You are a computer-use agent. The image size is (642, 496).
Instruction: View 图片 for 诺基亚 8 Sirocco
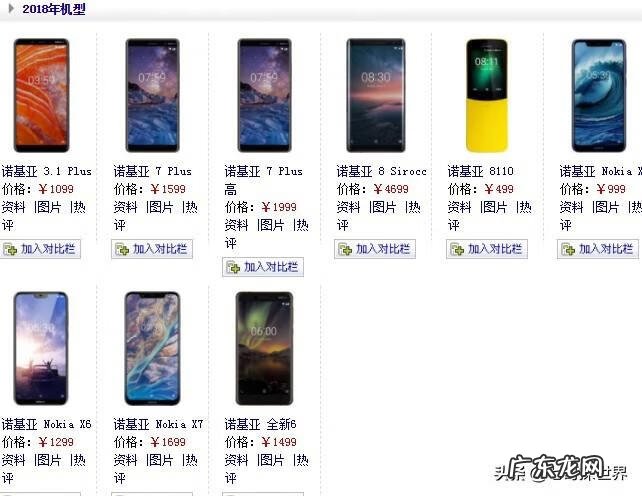[383, 207]
